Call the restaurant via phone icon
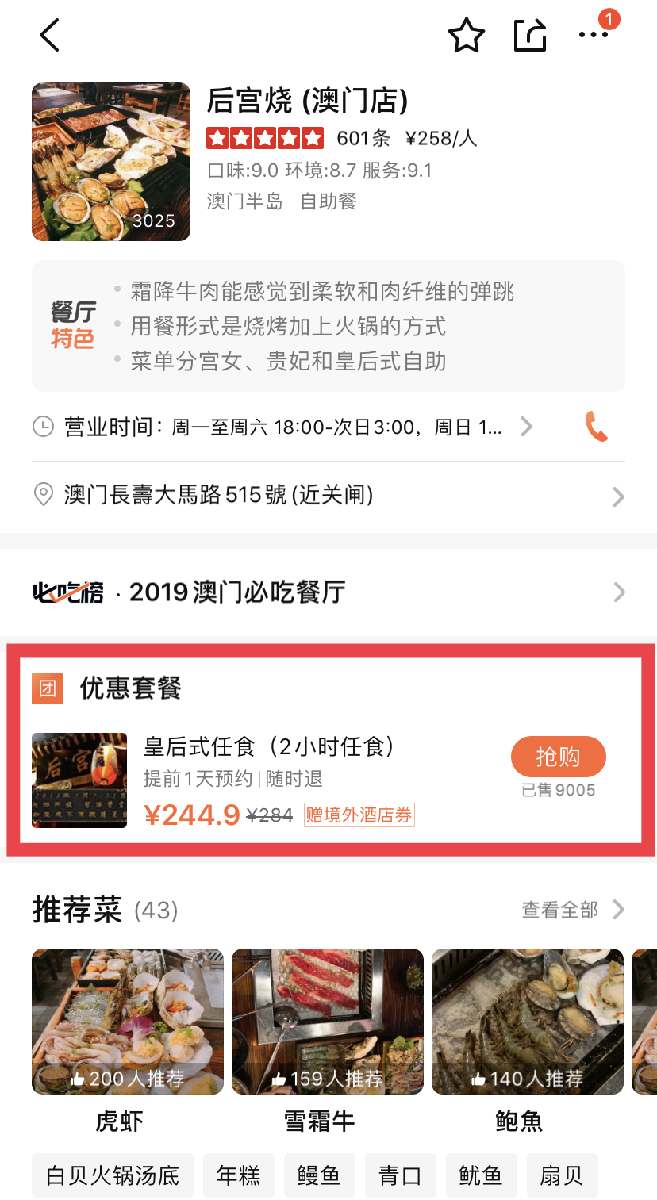 [x=596, y=427]
